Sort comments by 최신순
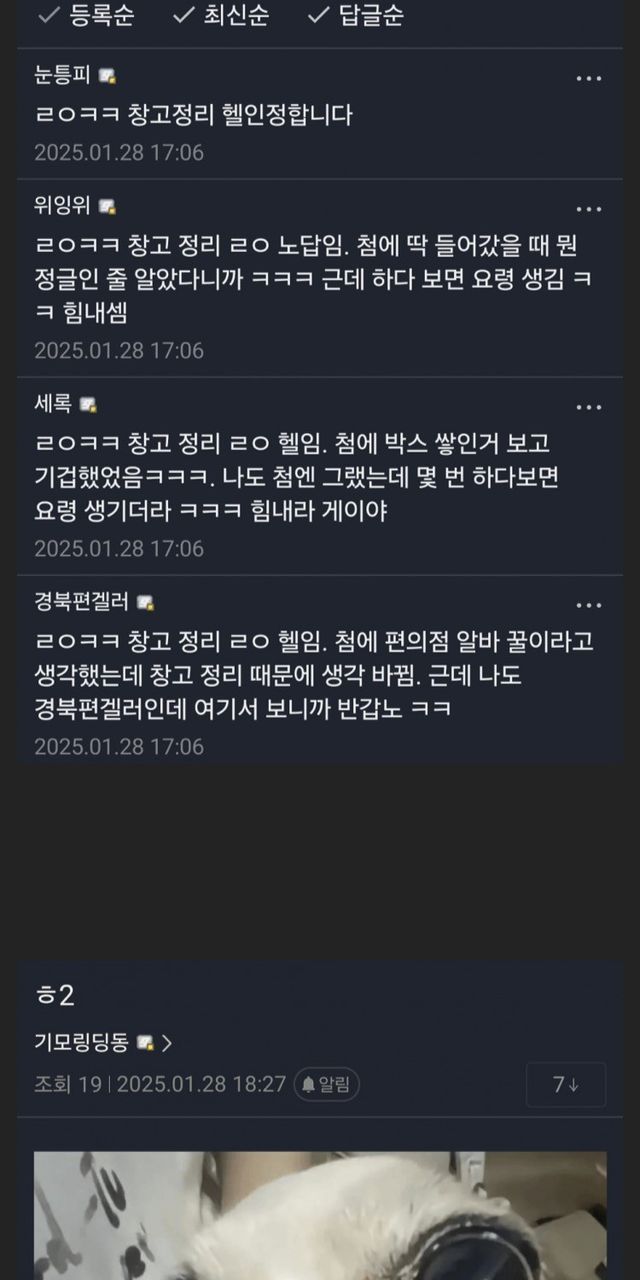This screenshot has width=640, height=1280. [x=220, y=15]
